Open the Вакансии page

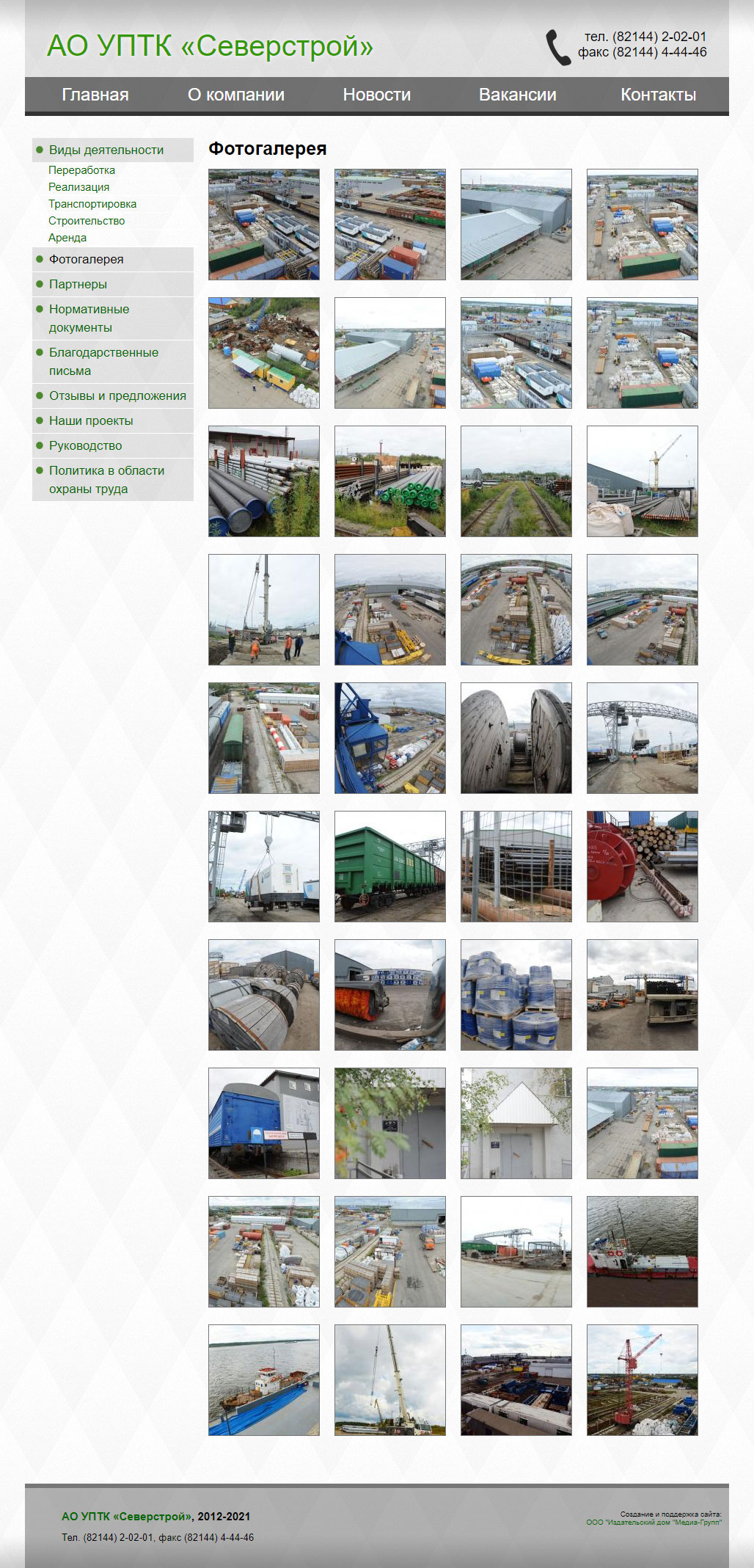point(518,95)
